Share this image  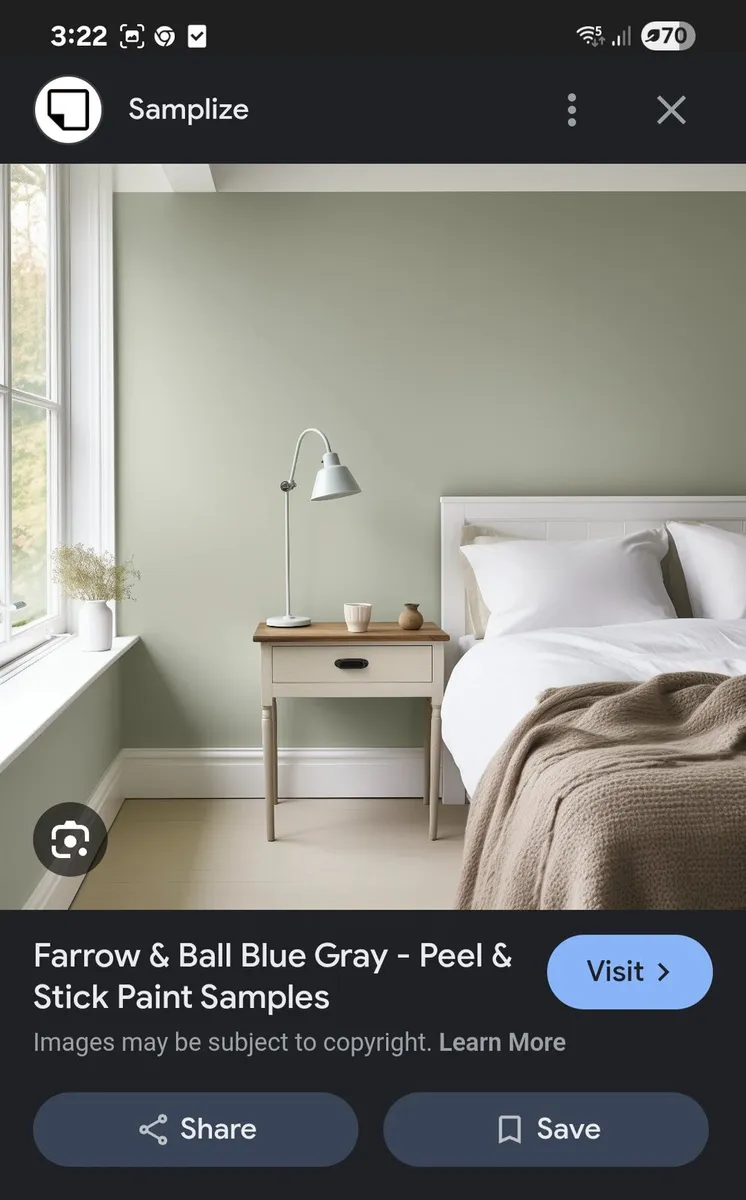click(x=196, y=1129)
